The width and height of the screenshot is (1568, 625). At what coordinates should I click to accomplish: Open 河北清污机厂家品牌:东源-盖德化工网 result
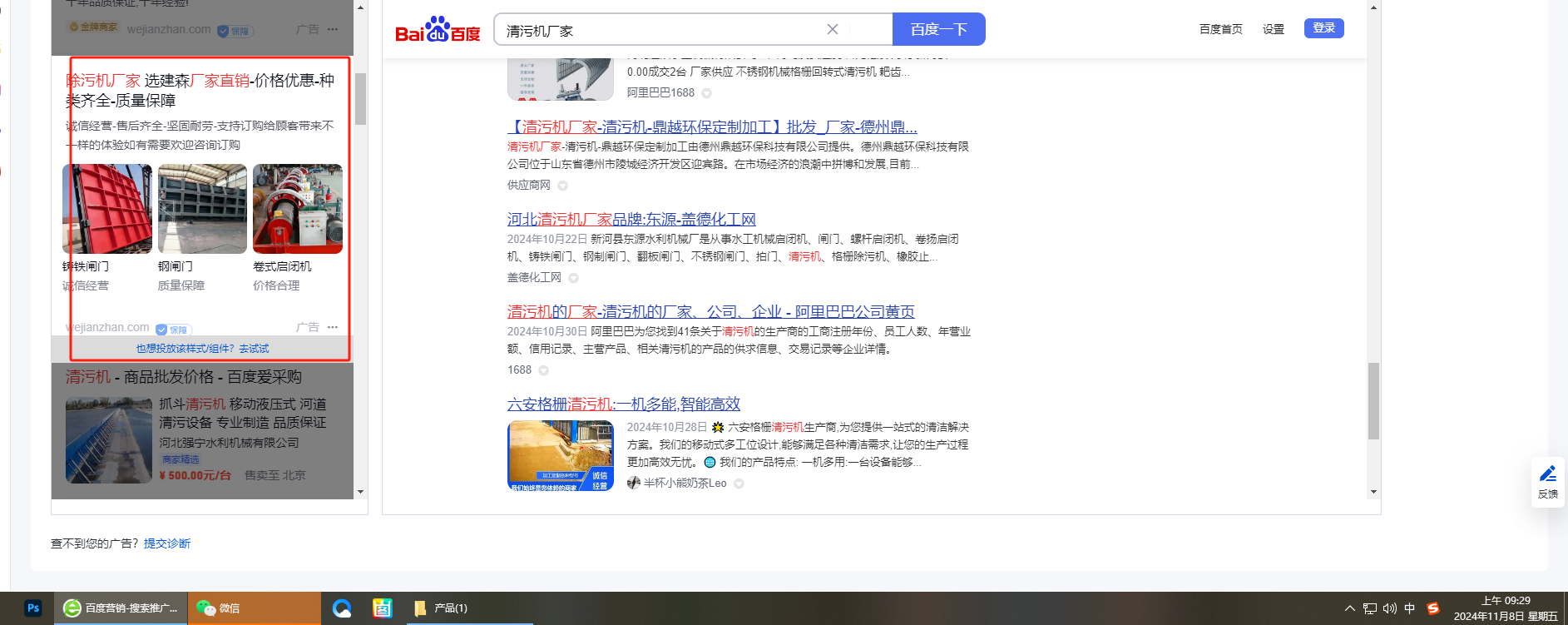[x=631, y=220]
